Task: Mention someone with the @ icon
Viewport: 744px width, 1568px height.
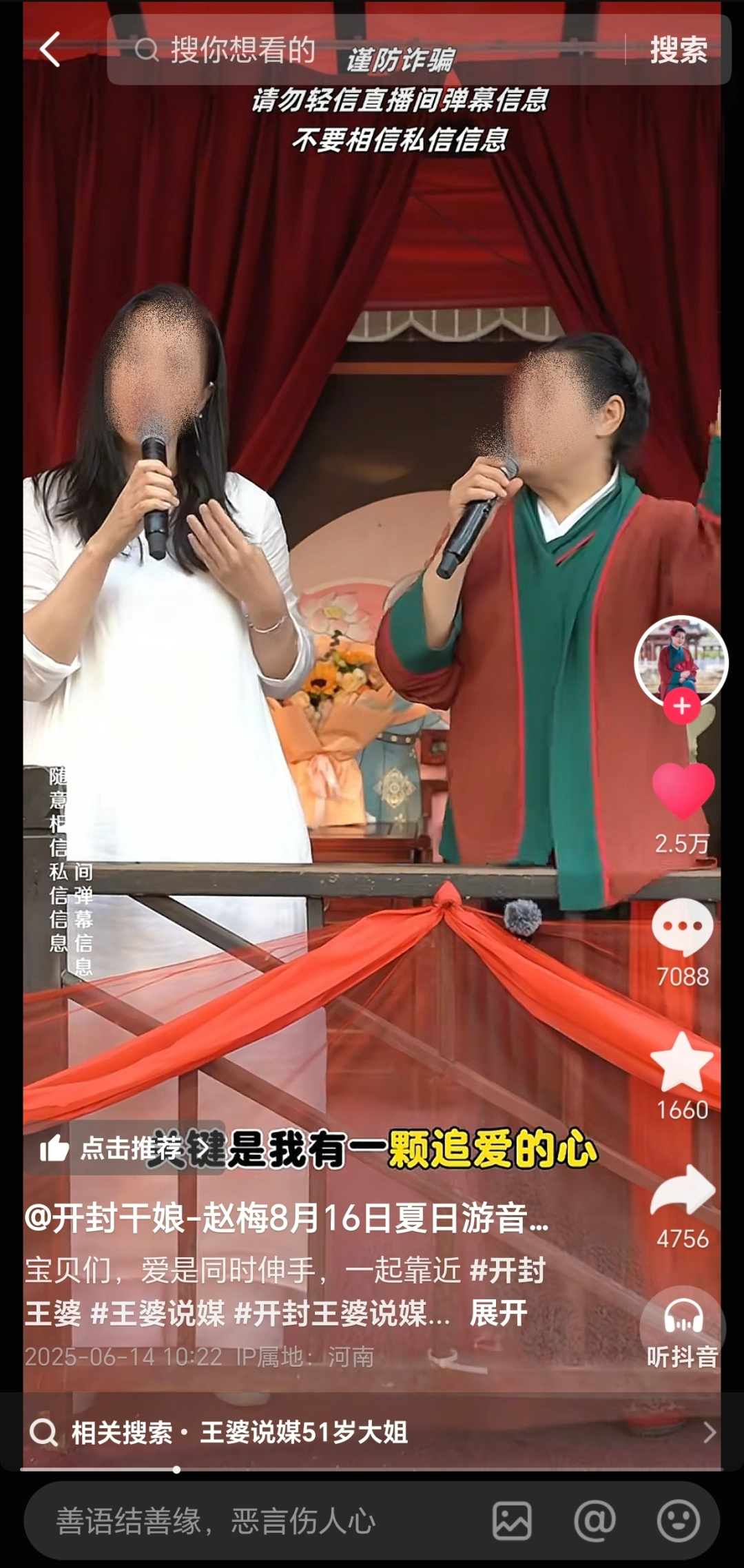Action: tap(595, 1520)
